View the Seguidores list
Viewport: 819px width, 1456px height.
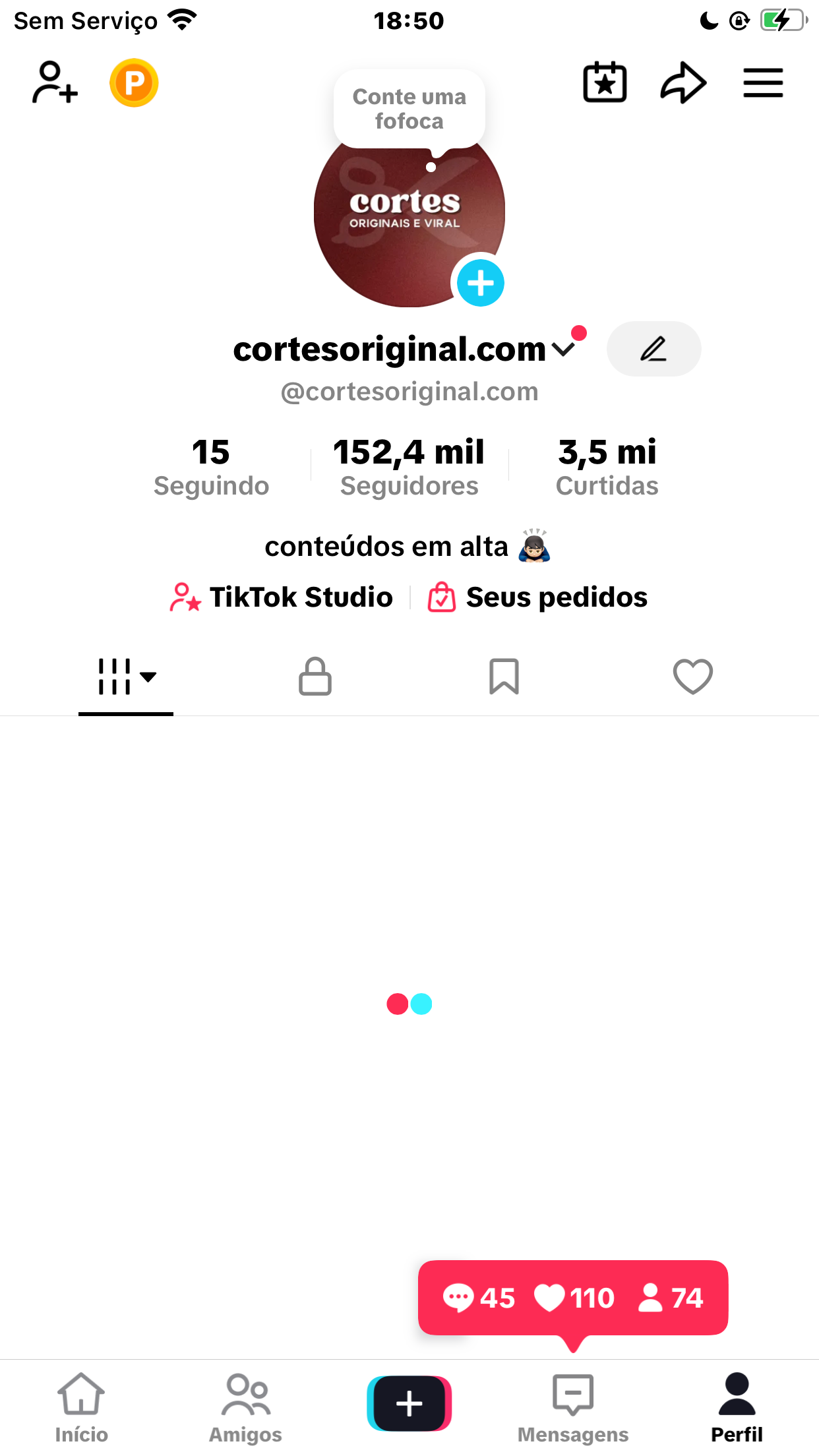[409, 467]
